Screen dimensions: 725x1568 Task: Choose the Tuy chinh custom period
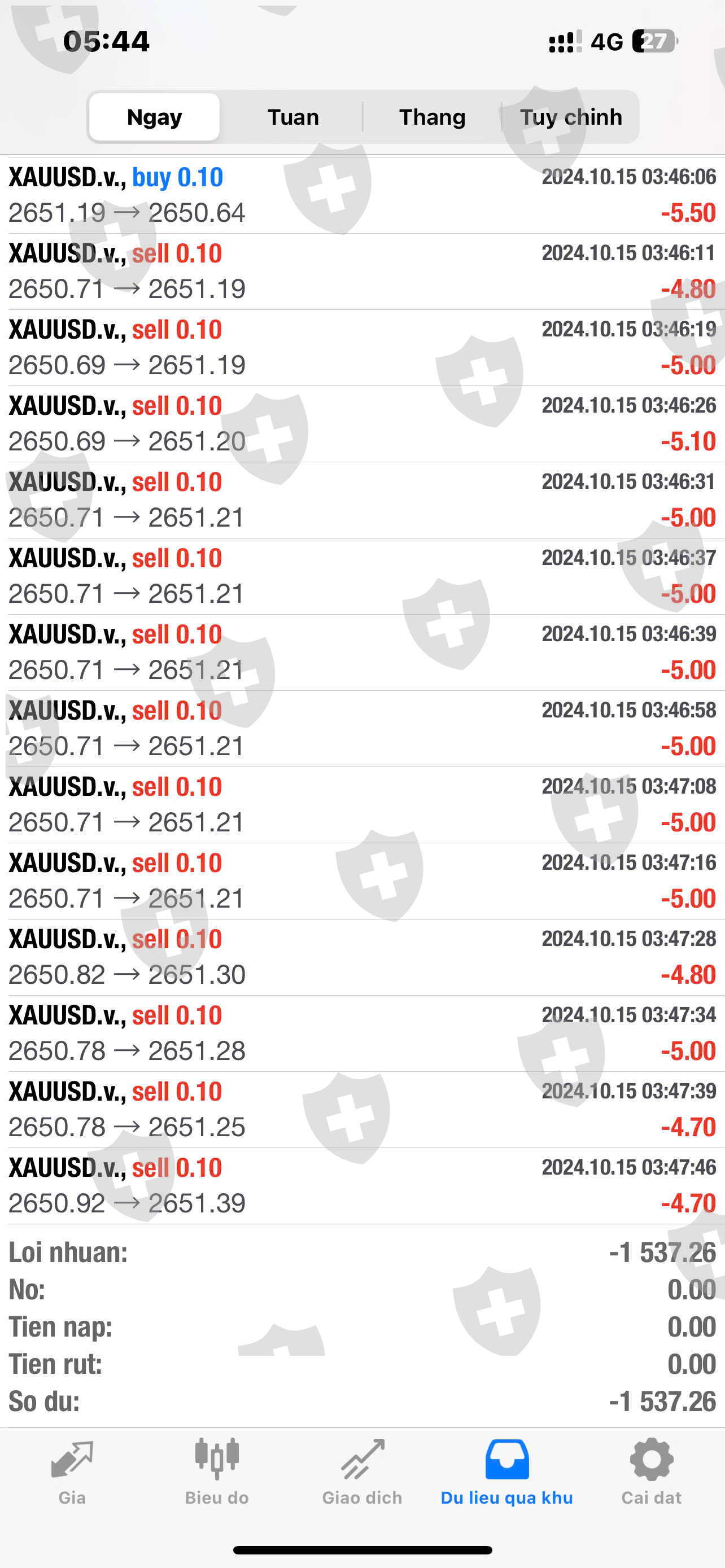click(x=570, y=117)
